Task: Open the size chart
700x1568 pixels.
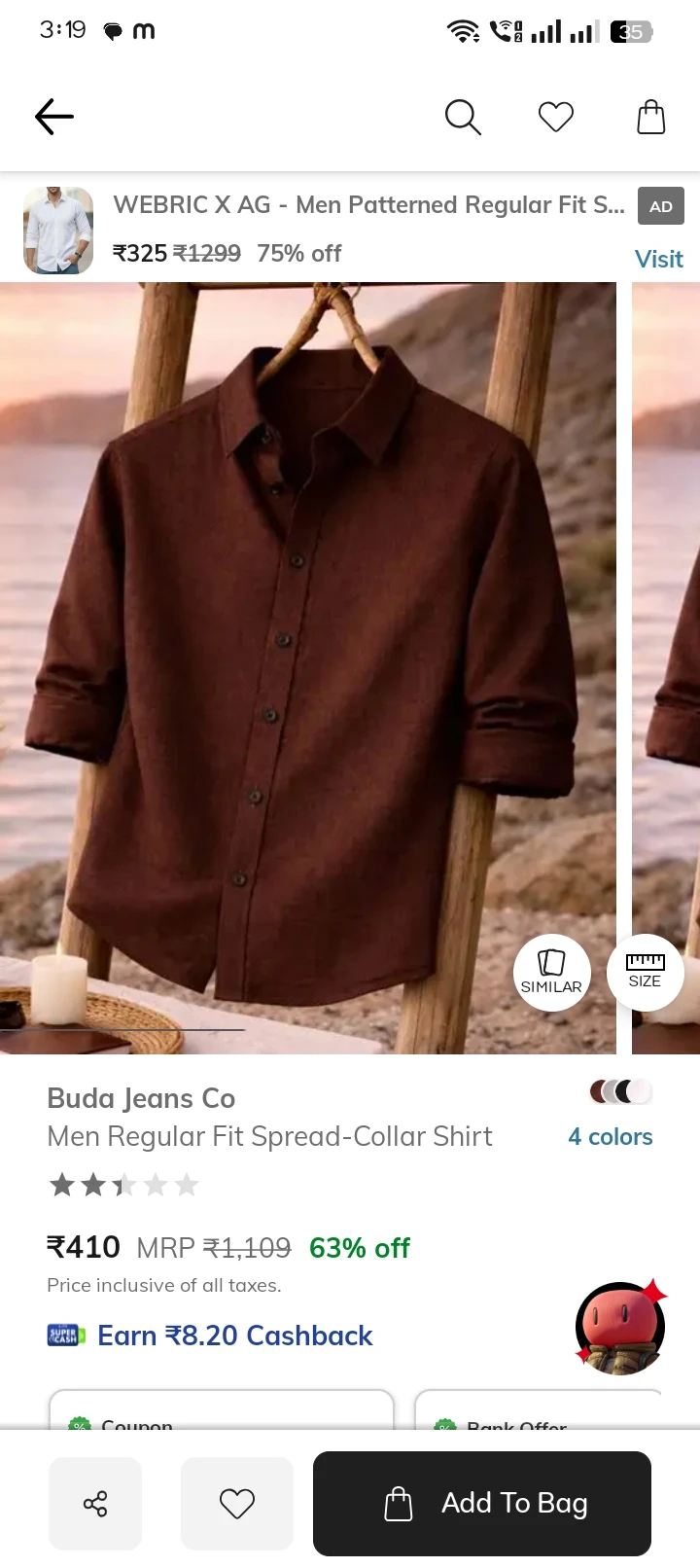Action: pyautogui.click(x=645, y=972)
